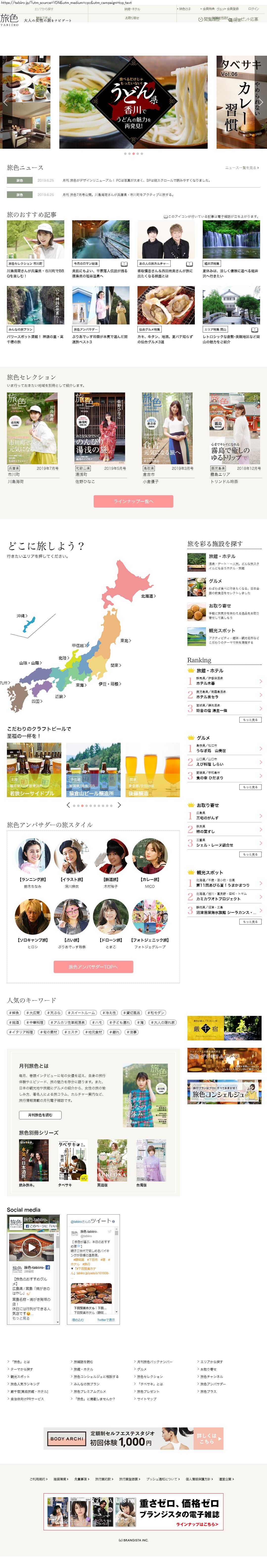Tap the ラインナップ一覧へ button
The width and height of the screenshot is (267, 1568).
click(x=133, y=501)
